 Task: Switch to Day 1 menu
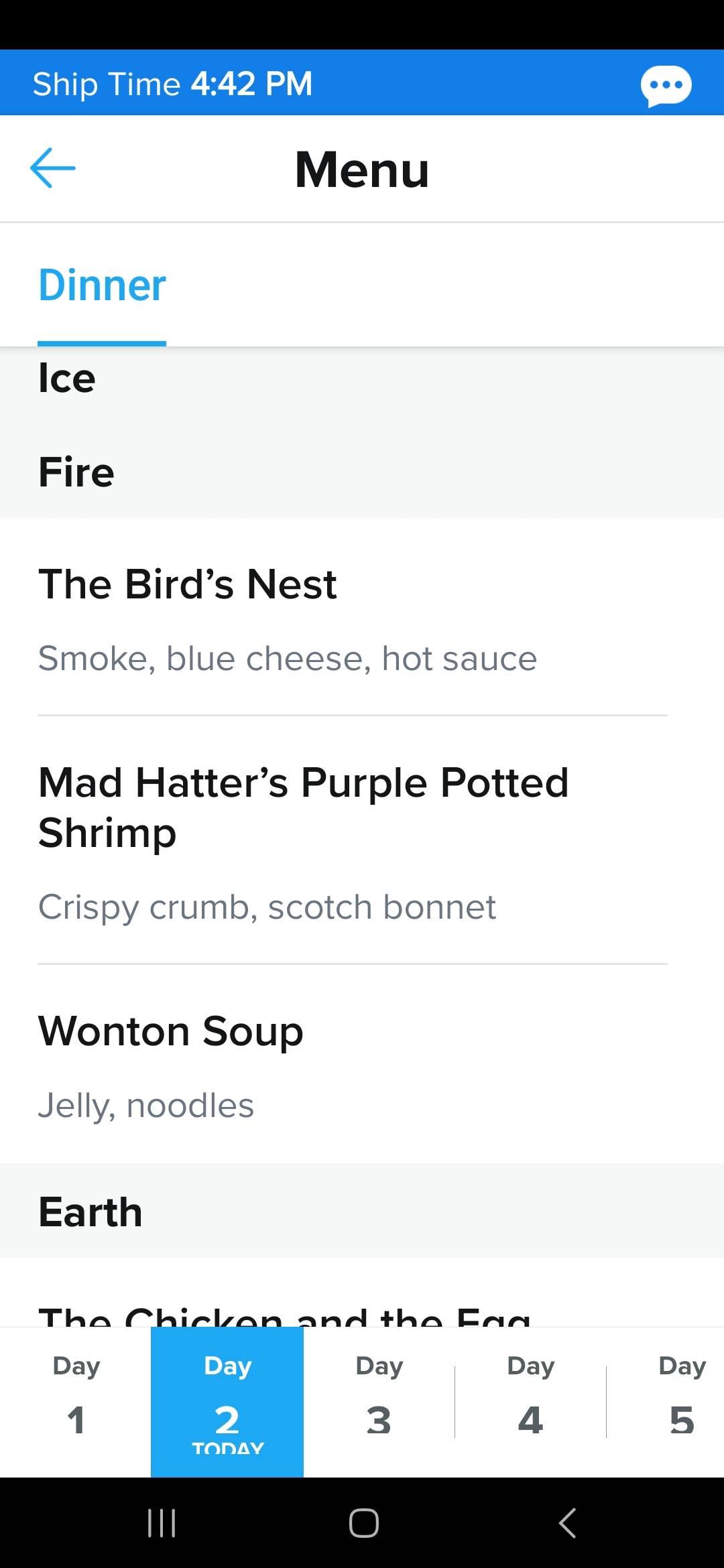[x=76, y=1402]
